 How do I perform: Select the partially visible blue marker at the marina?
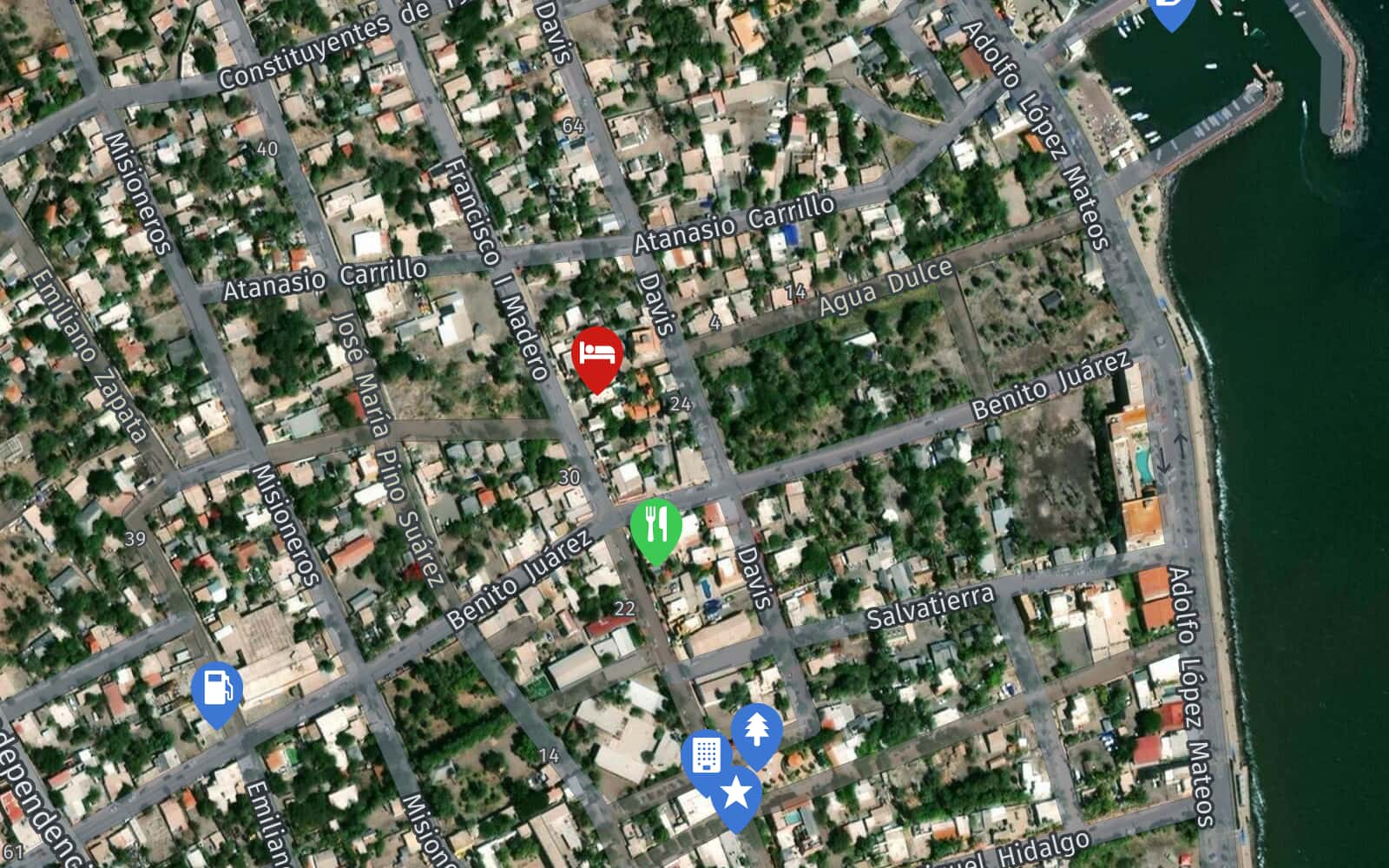1170,9
